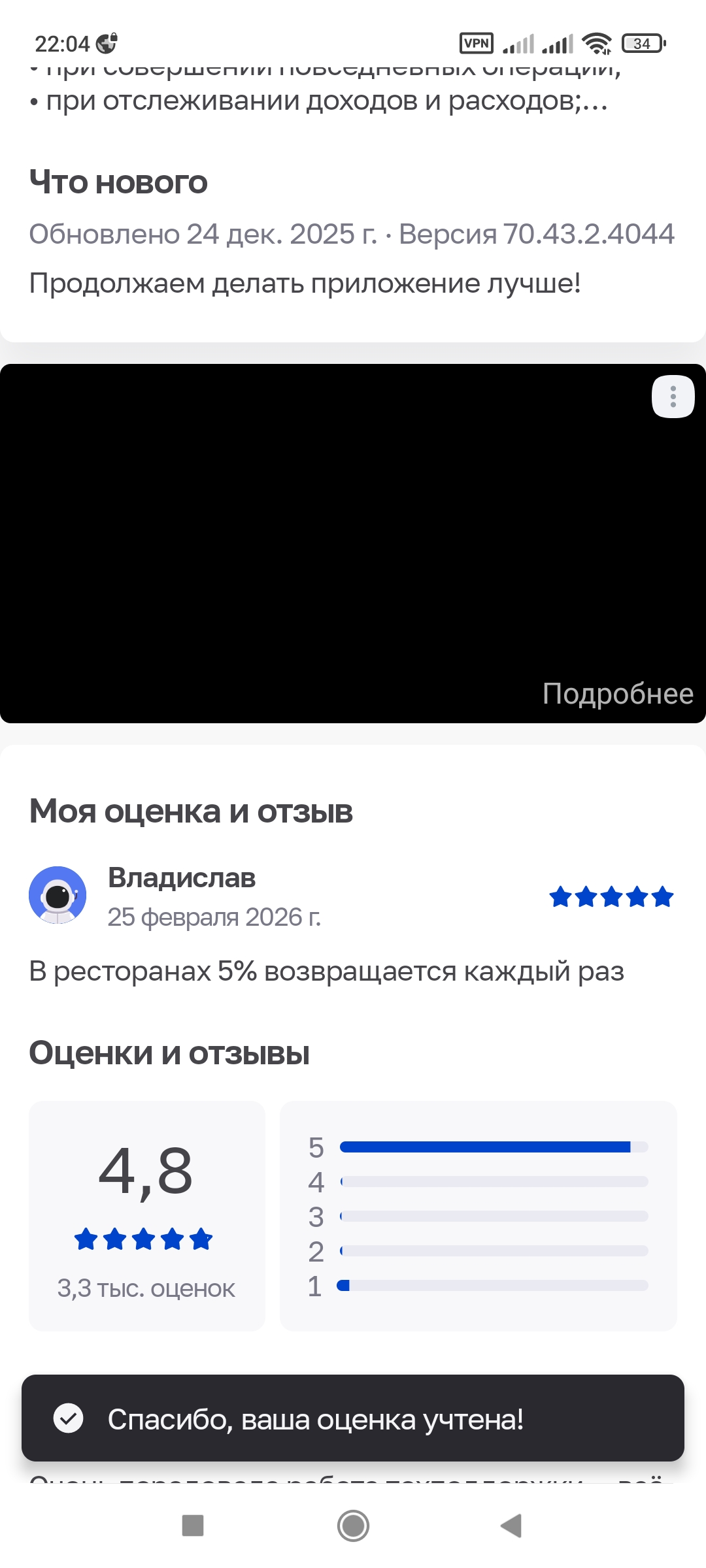This screenshot has width=706, height=1568.
Task: Open the three-dot menu on the black banner
Action: [673, 397]
